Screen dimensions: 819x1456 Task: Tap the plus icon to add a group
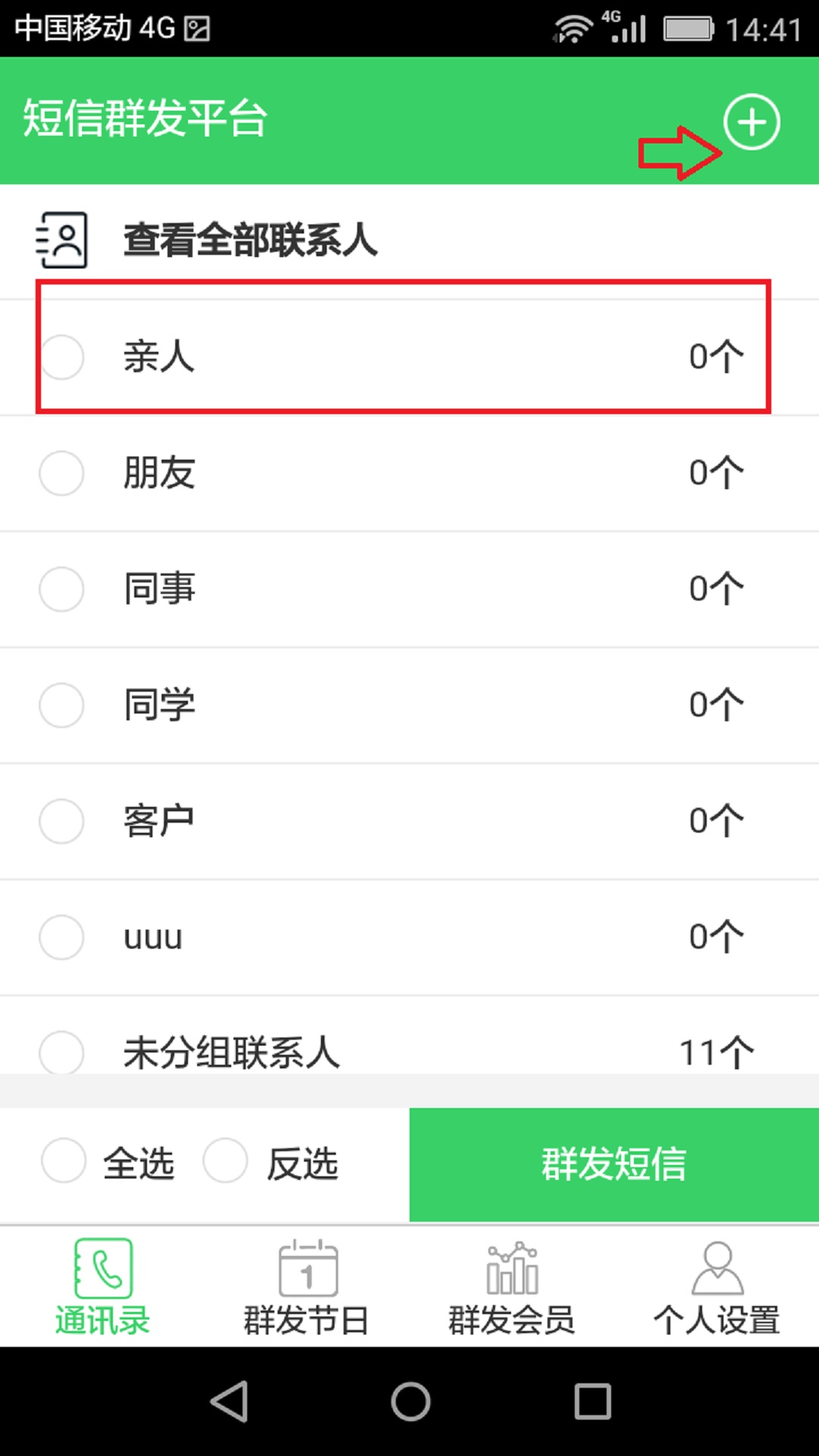click(752, 122)
